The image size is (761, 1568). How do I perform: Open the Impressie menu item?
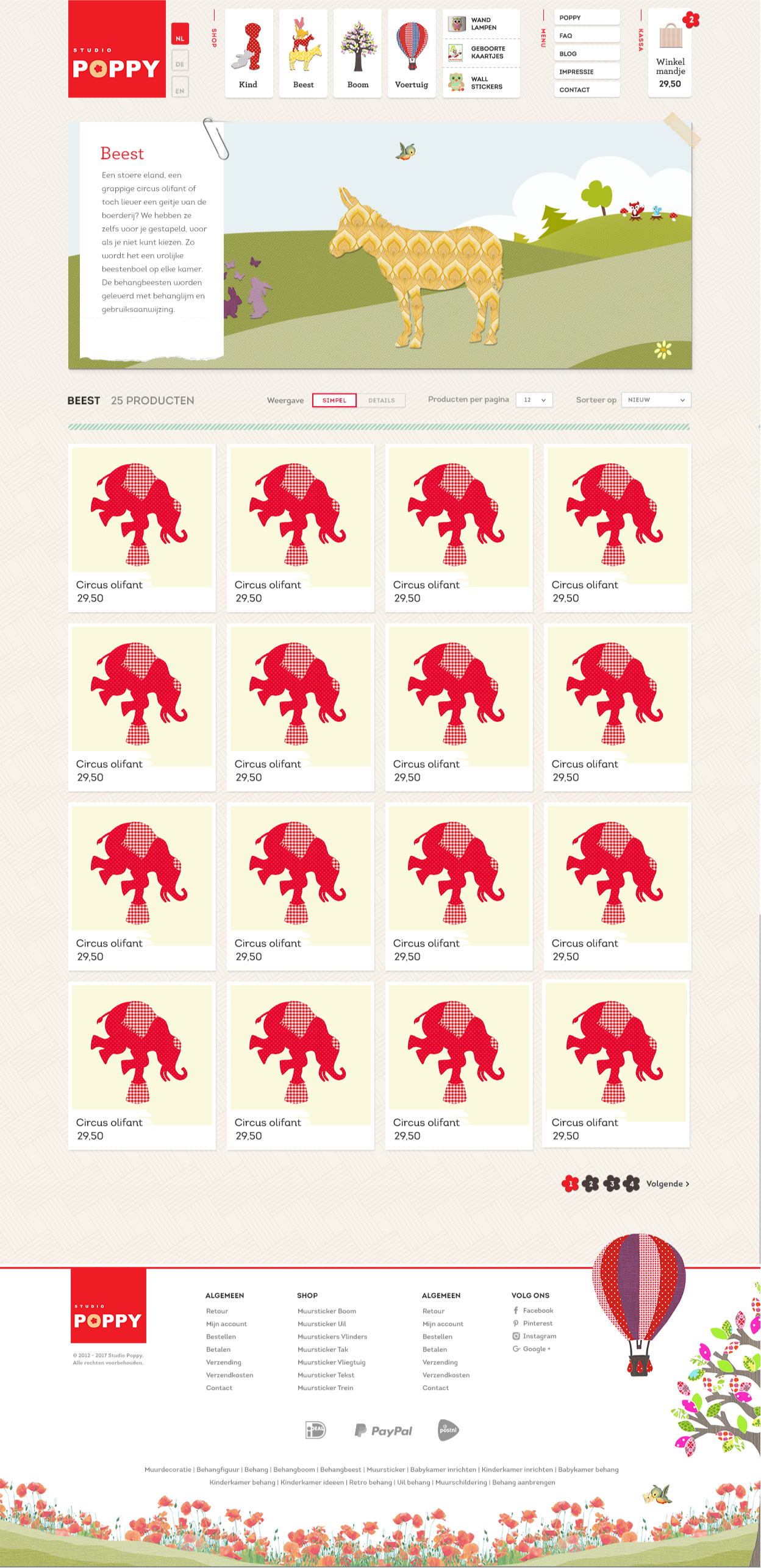[x=587, y=72]
